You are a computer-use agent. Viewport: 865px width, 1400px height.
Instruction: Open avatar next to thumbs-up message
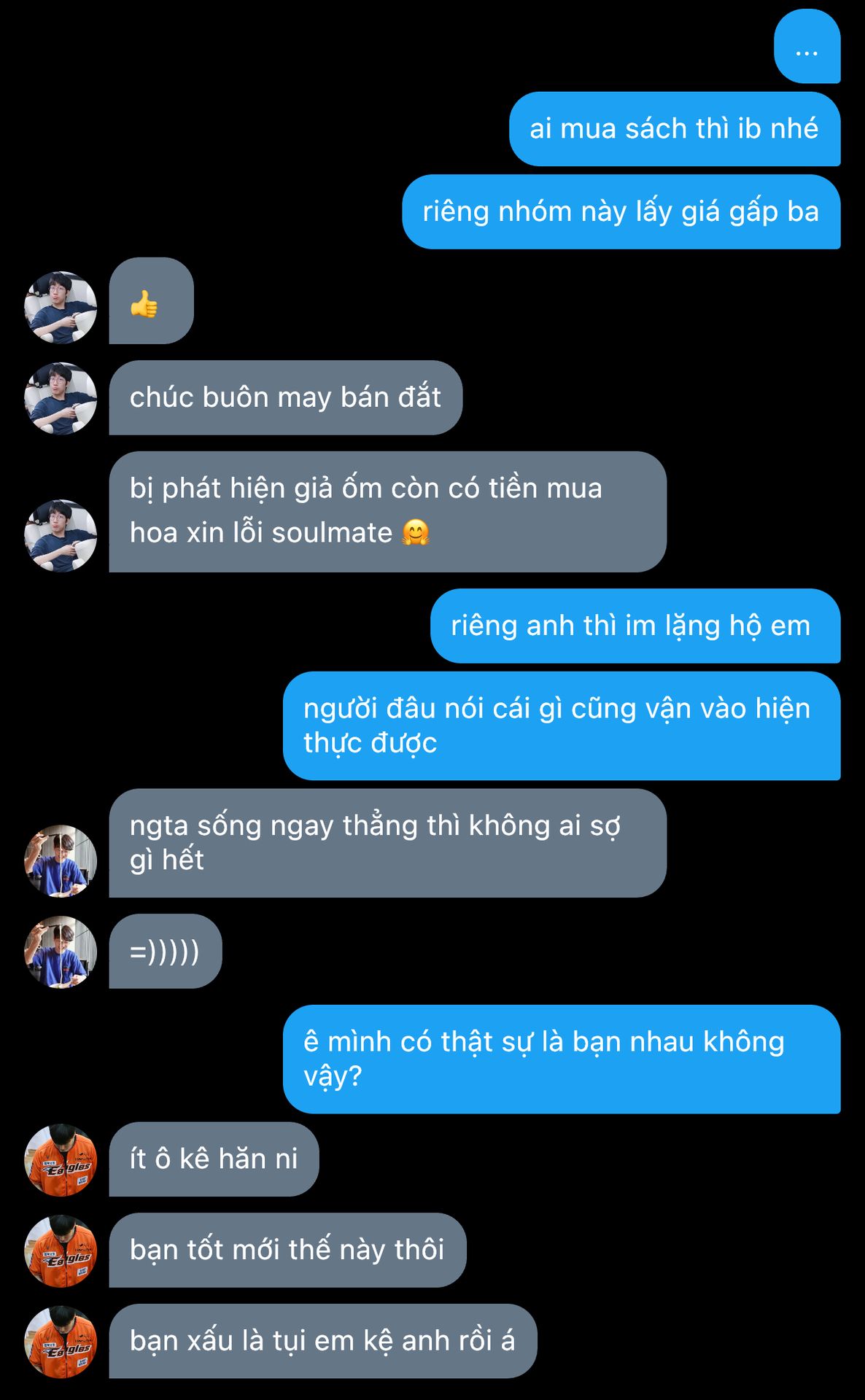click(x=61, y=307)
